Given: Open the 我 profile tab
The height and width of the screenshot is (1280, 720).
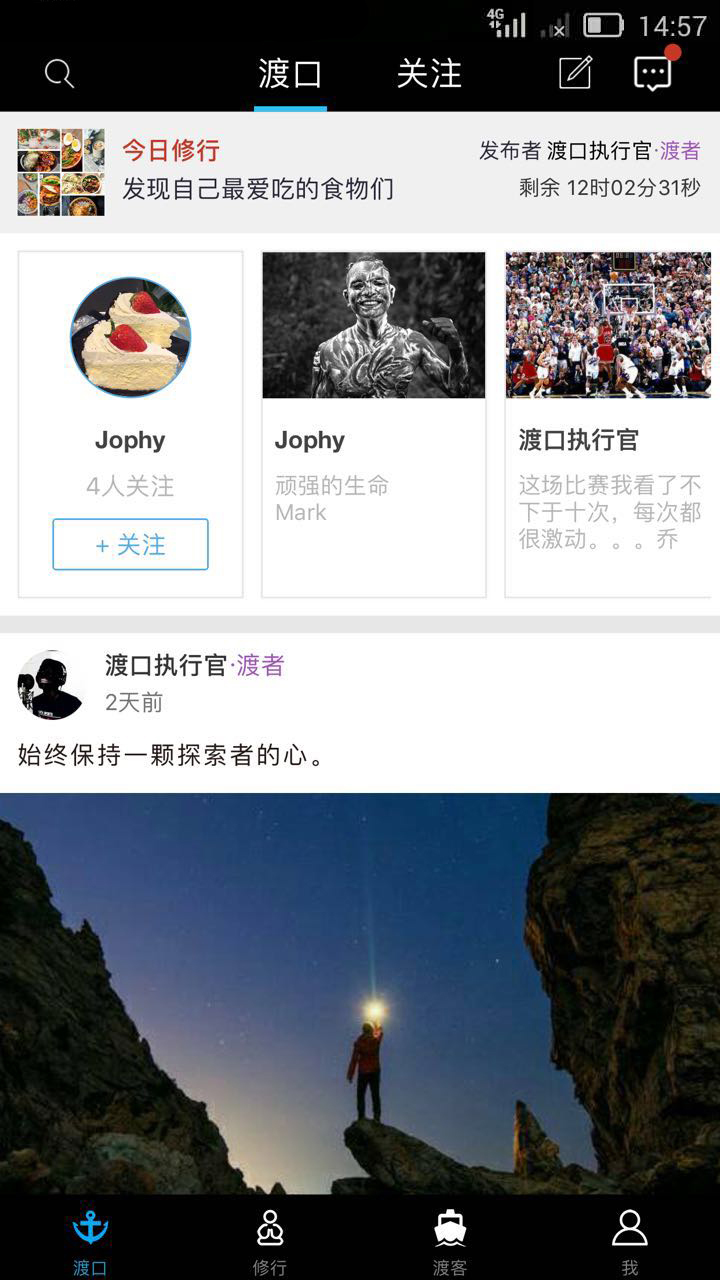Looking at the screenshot, I should [630, 1240].
